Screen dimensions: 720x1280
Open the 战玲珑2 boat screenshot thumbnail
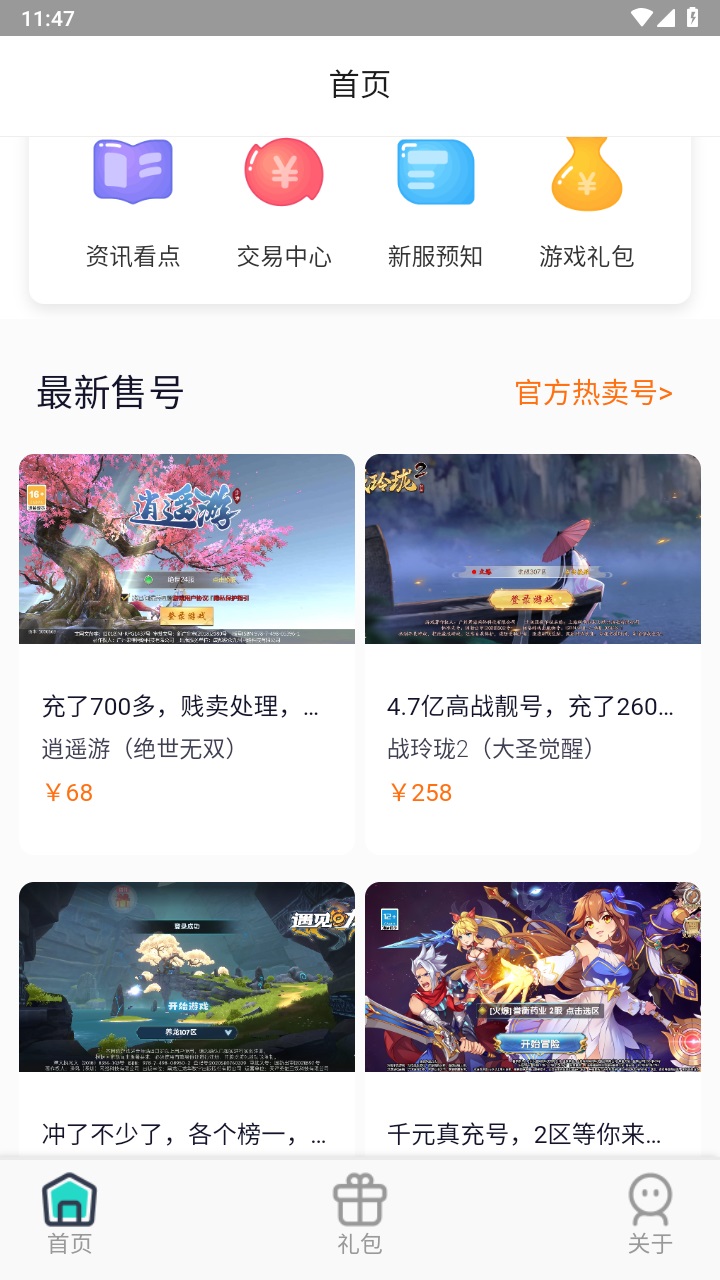pos(532,548)
